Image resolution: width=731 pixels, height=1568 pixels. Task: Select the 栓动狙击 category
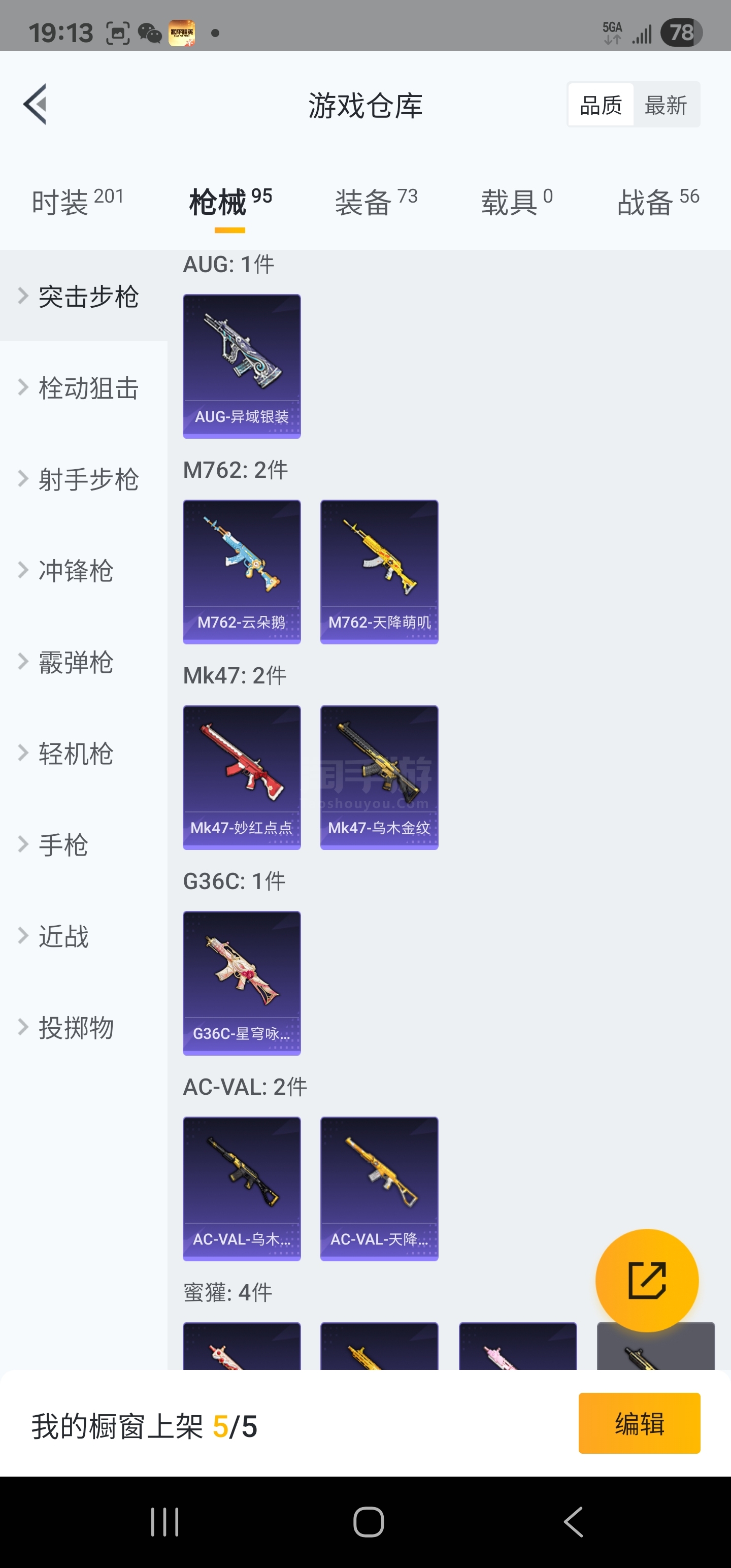[88, 388]
